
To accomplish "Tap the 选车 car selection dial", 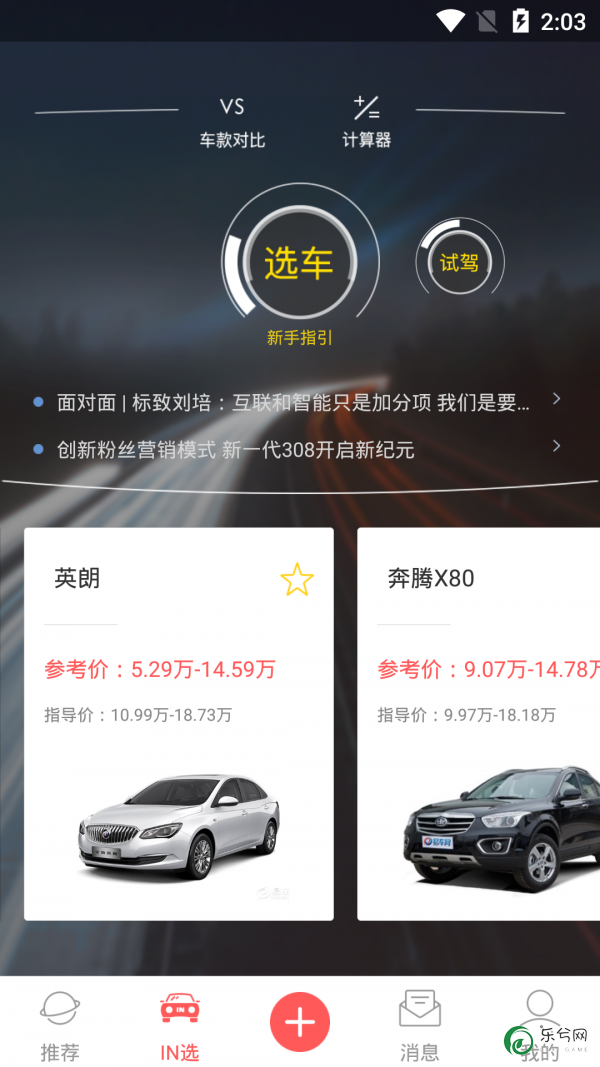I will coord(298,263).
